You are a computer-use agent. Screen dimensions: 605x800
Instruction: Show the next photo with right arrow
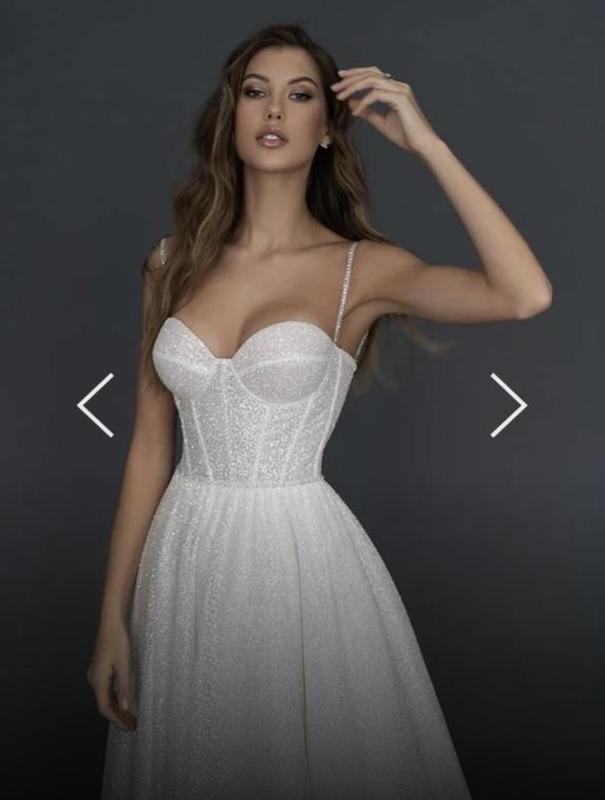point(508,405)
